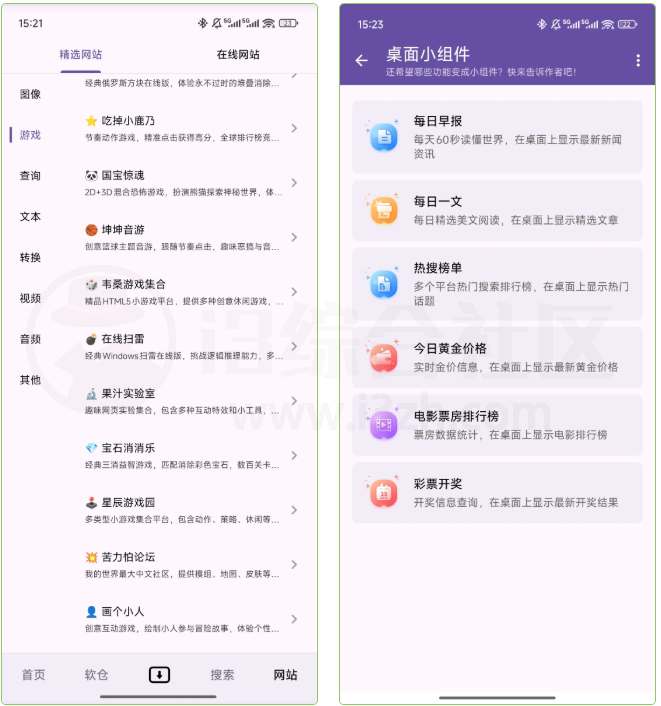Open the 画个小人 entry

tap(190, 619)
